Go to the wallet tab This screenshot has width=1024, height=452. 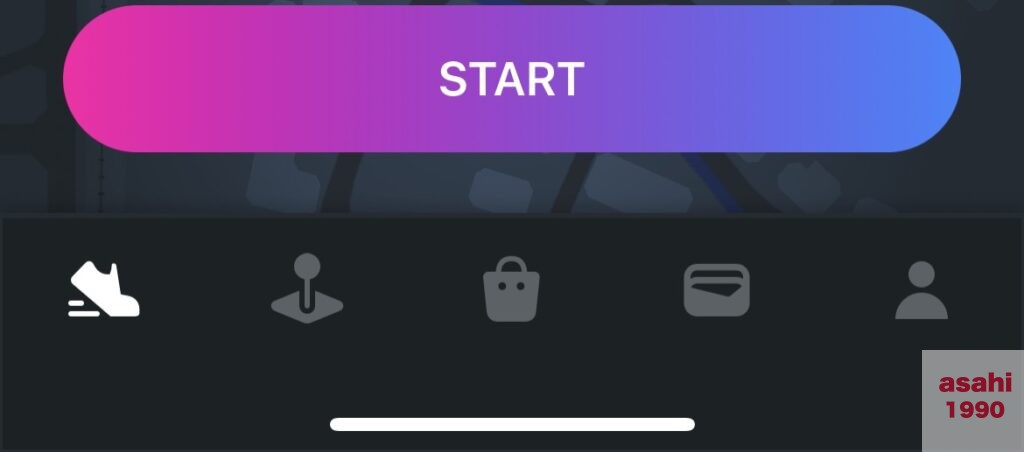(716, 290)
